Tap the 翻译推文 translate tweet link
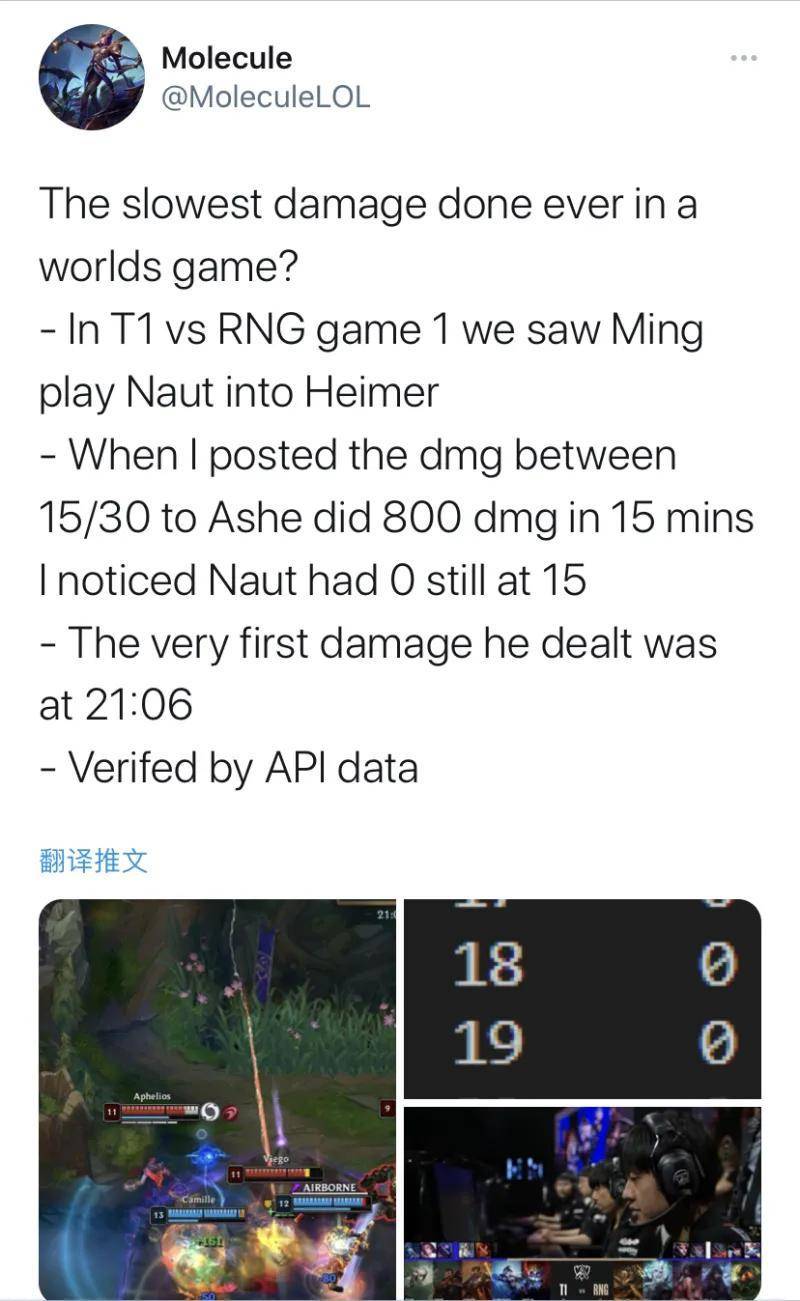The image size is (800, 1301). [x=94, y=861]
